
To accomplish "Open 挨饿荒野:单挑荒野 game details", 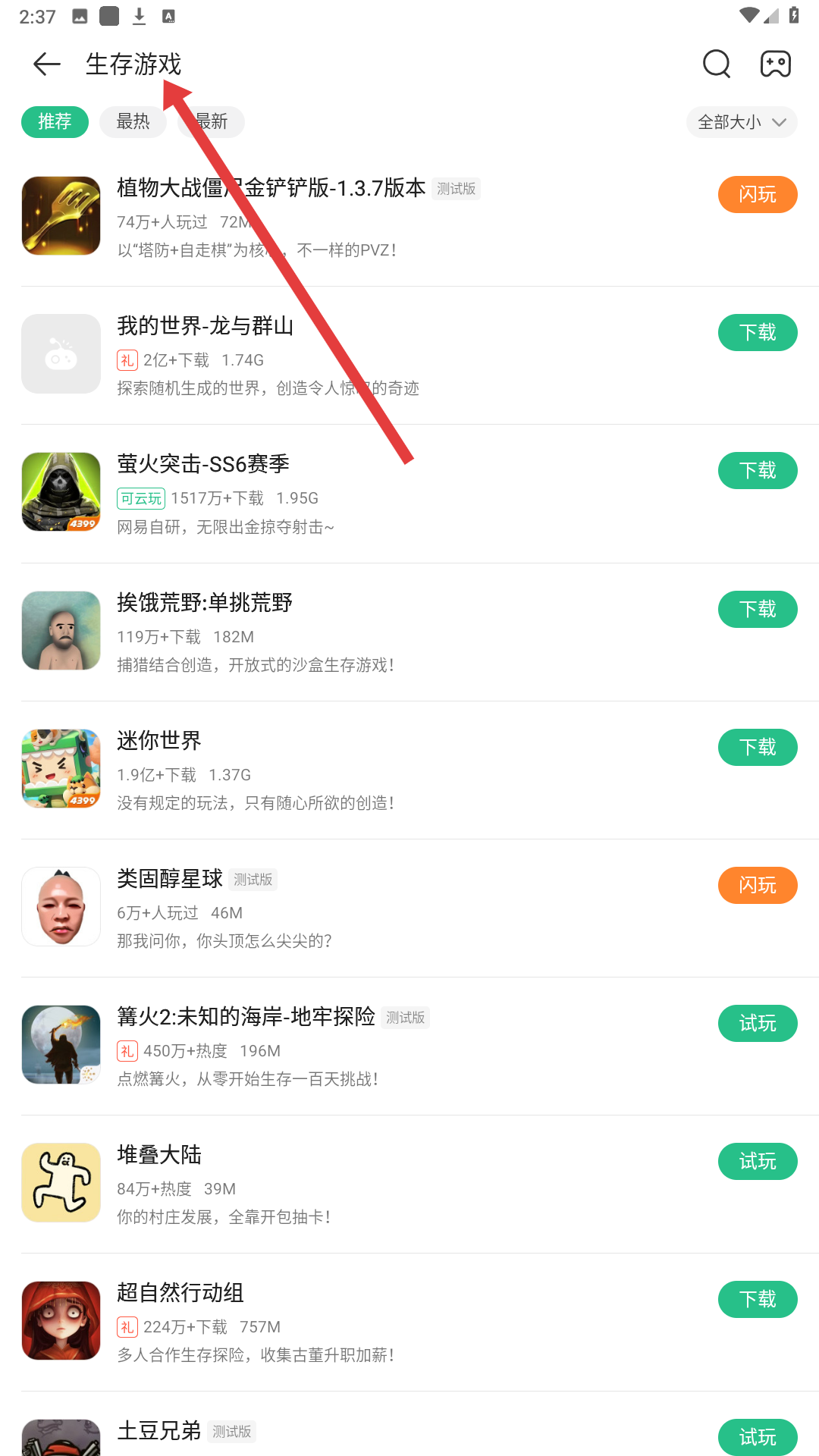I will click(205, 604).
